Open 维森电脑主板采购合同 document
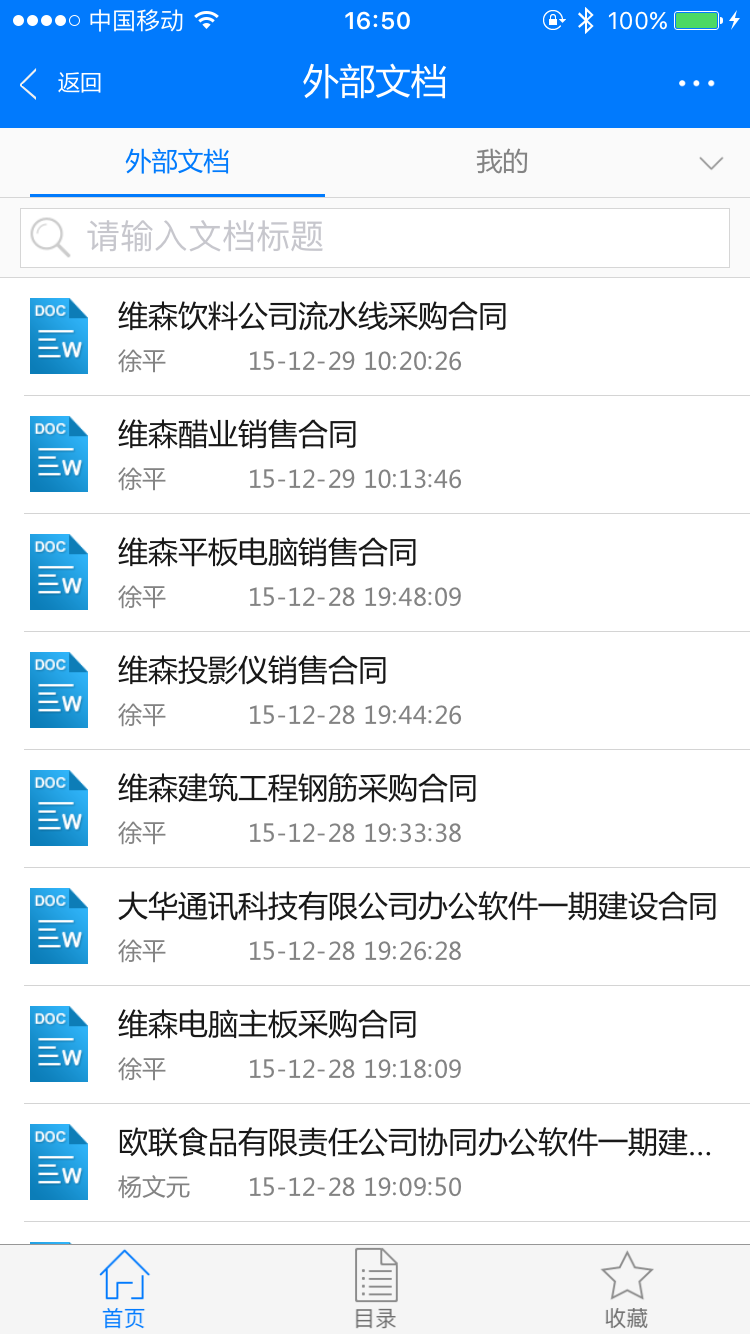 tap(375, 1045)
